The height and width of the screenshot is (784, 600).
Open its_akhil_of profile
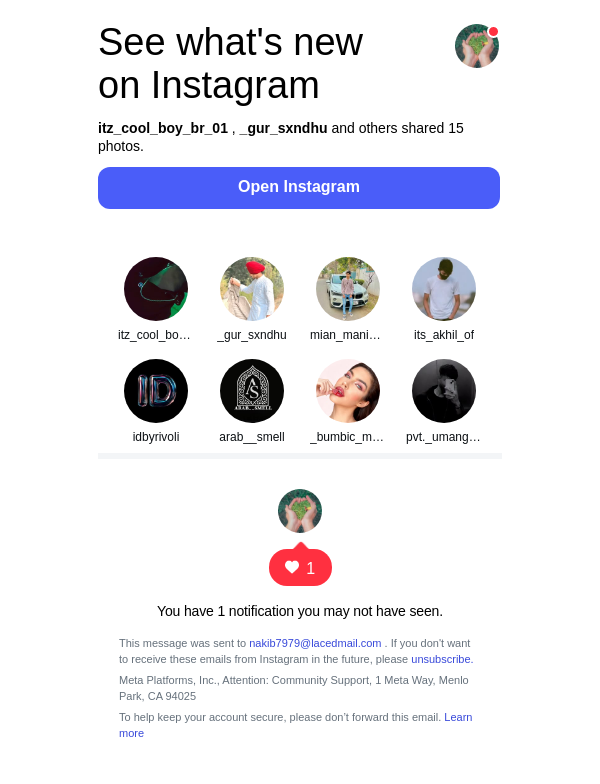(x=444, y=289)
